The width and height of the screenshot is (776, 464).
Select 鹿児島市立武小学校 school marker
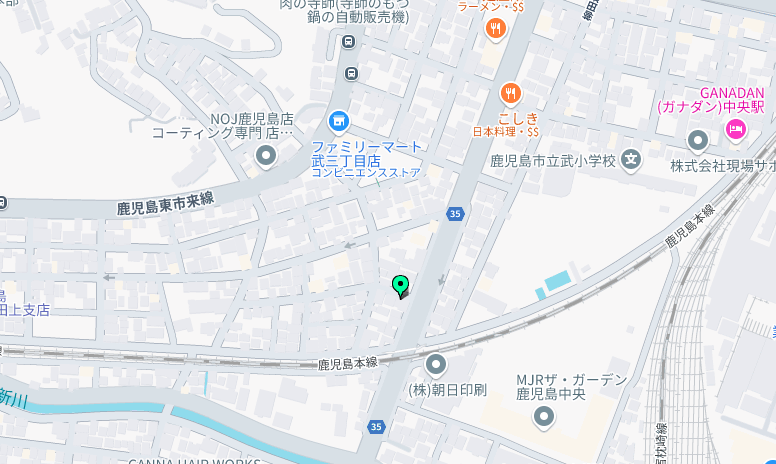pos(631,158)
